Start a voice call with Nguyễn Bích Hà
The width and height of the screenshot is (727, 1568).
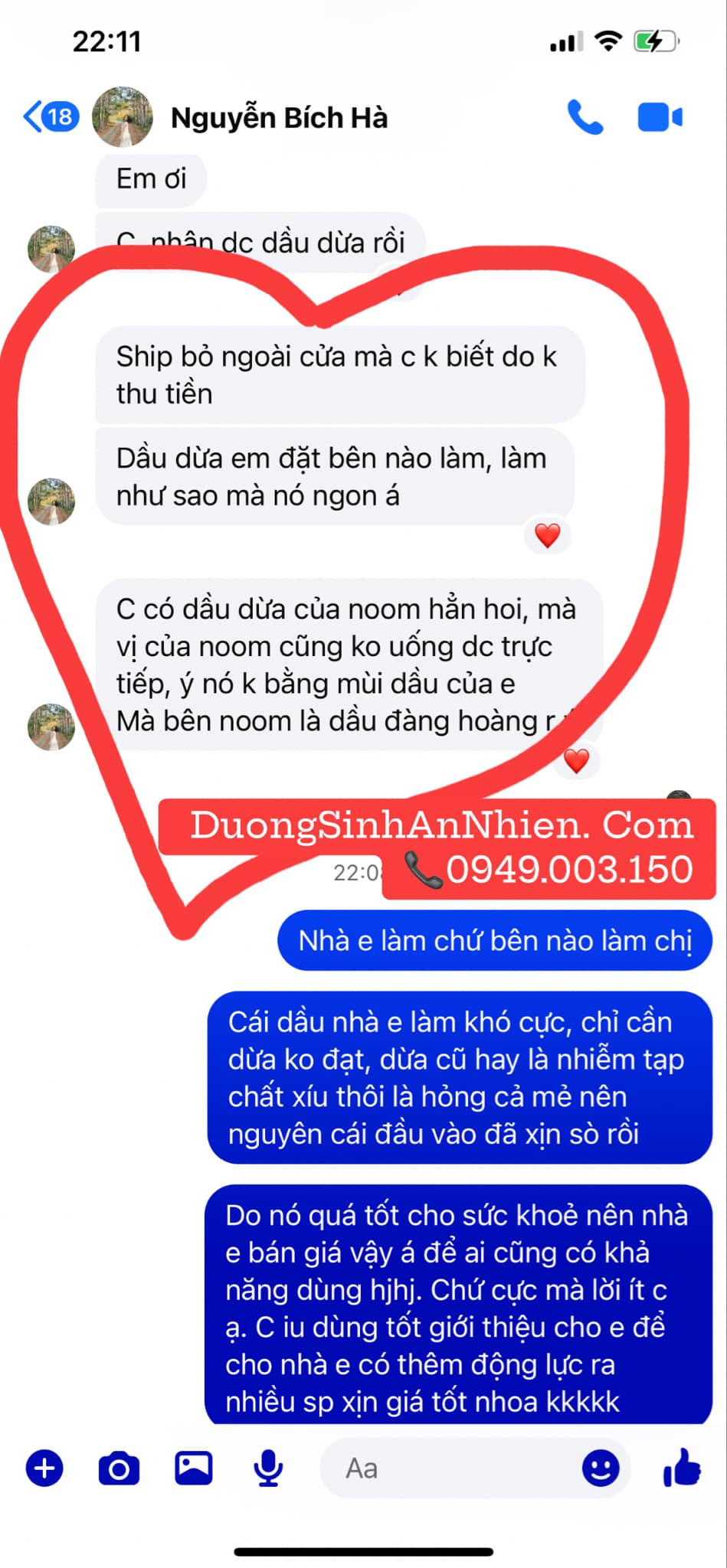(585, 117)
